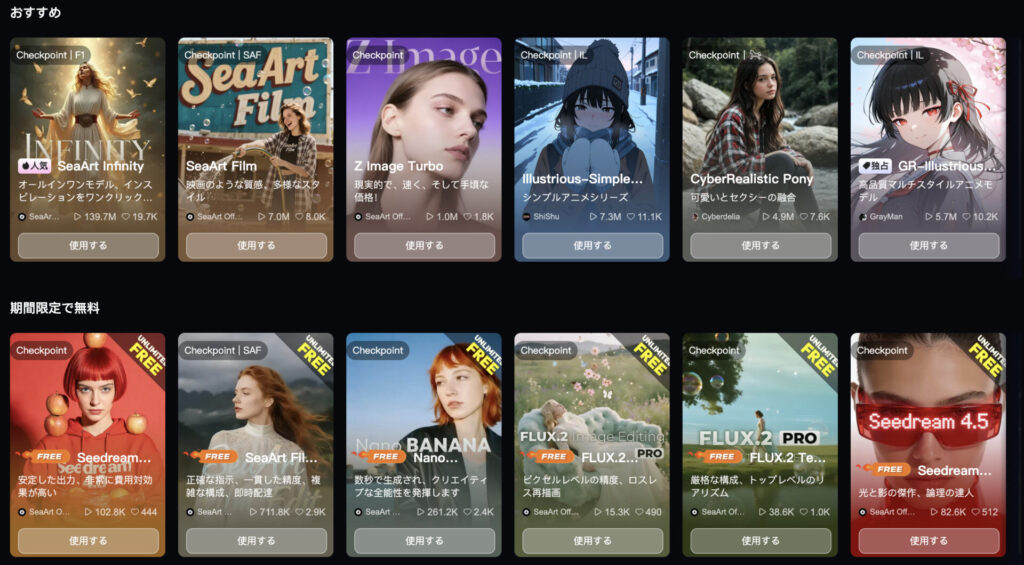1024x565 pixels.
Task: Open the Illustrious-Simple anime checkpoint card
Action: coord(592,120)
